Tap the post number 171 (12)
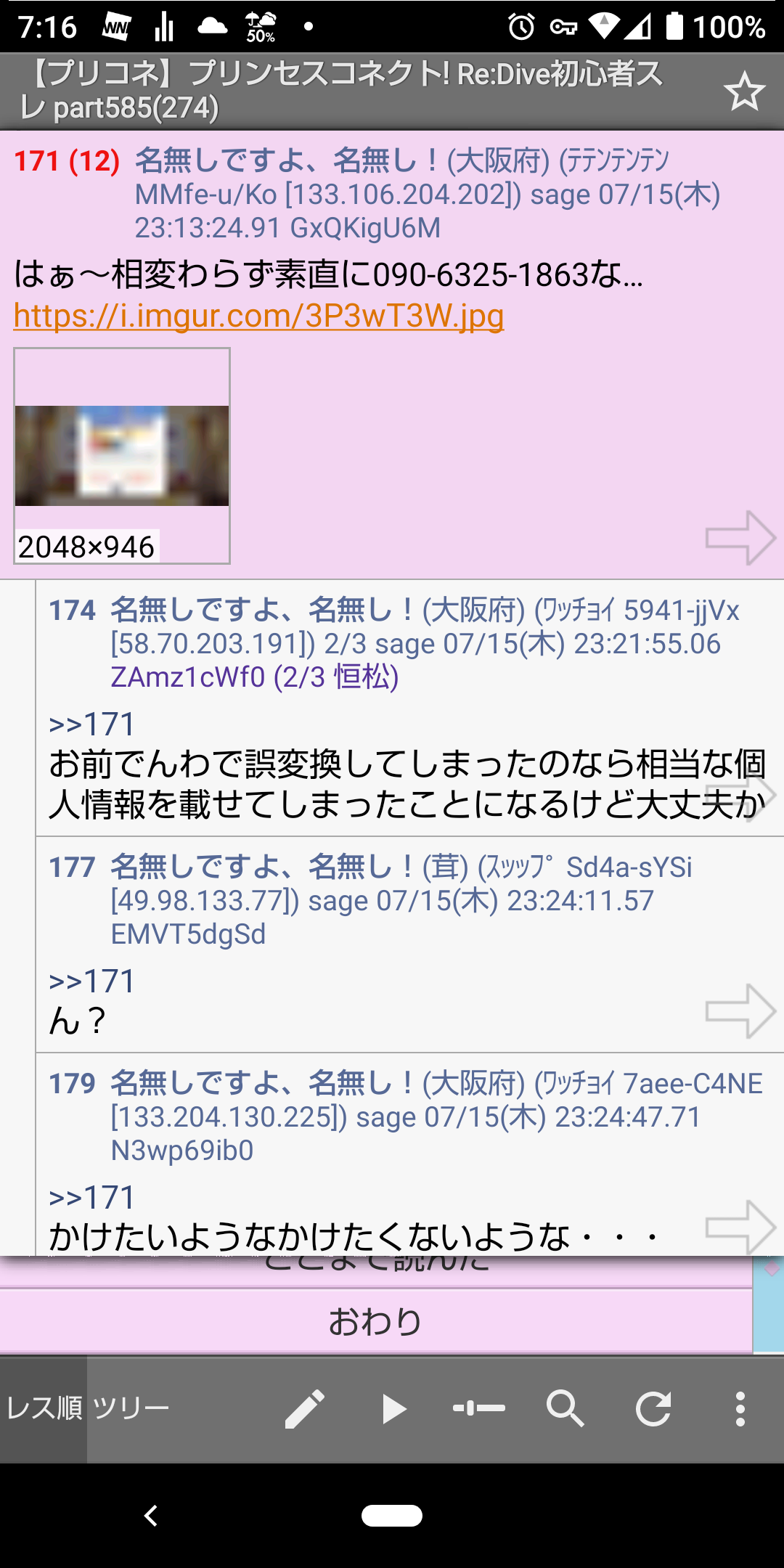 (x=67, y=160)
